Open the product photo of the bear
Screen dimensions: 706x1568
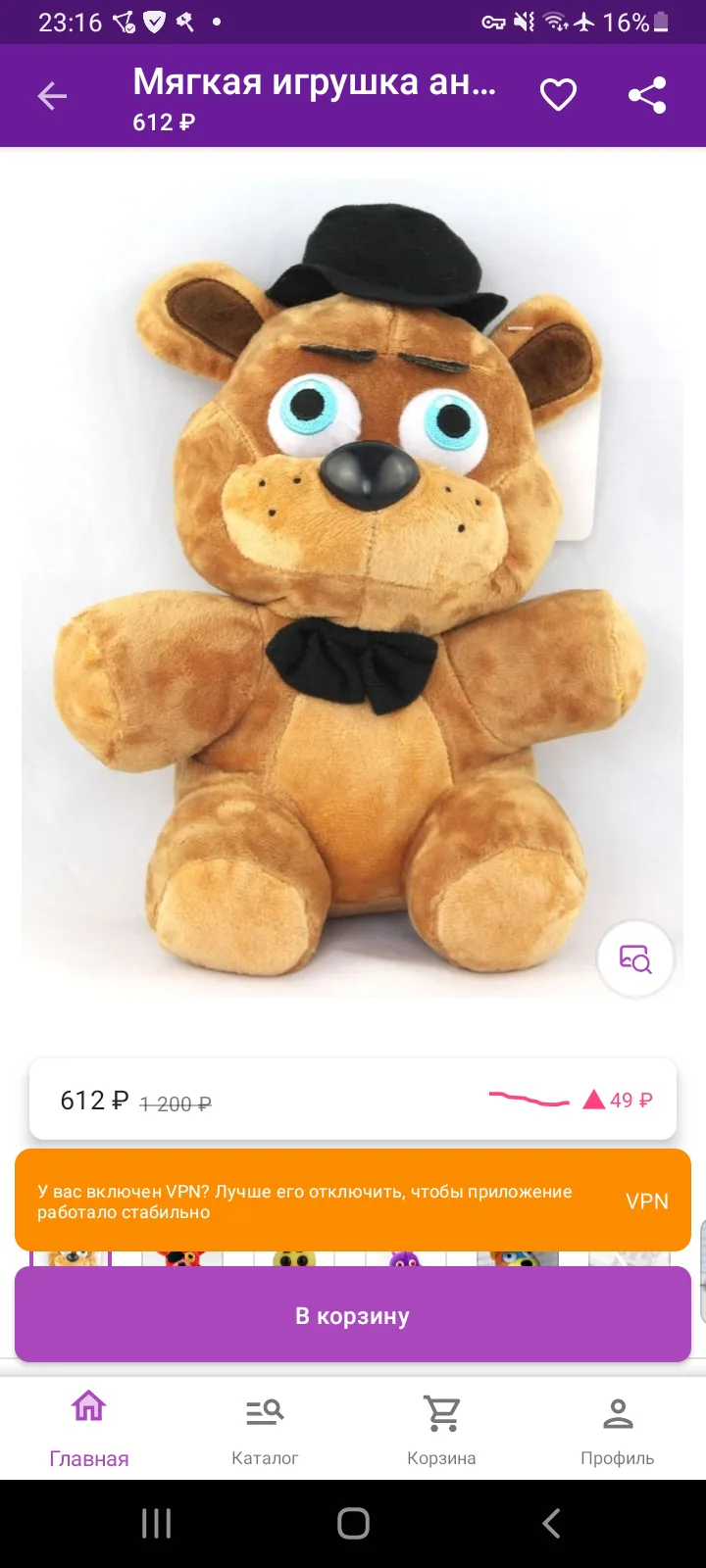point(353,588)
